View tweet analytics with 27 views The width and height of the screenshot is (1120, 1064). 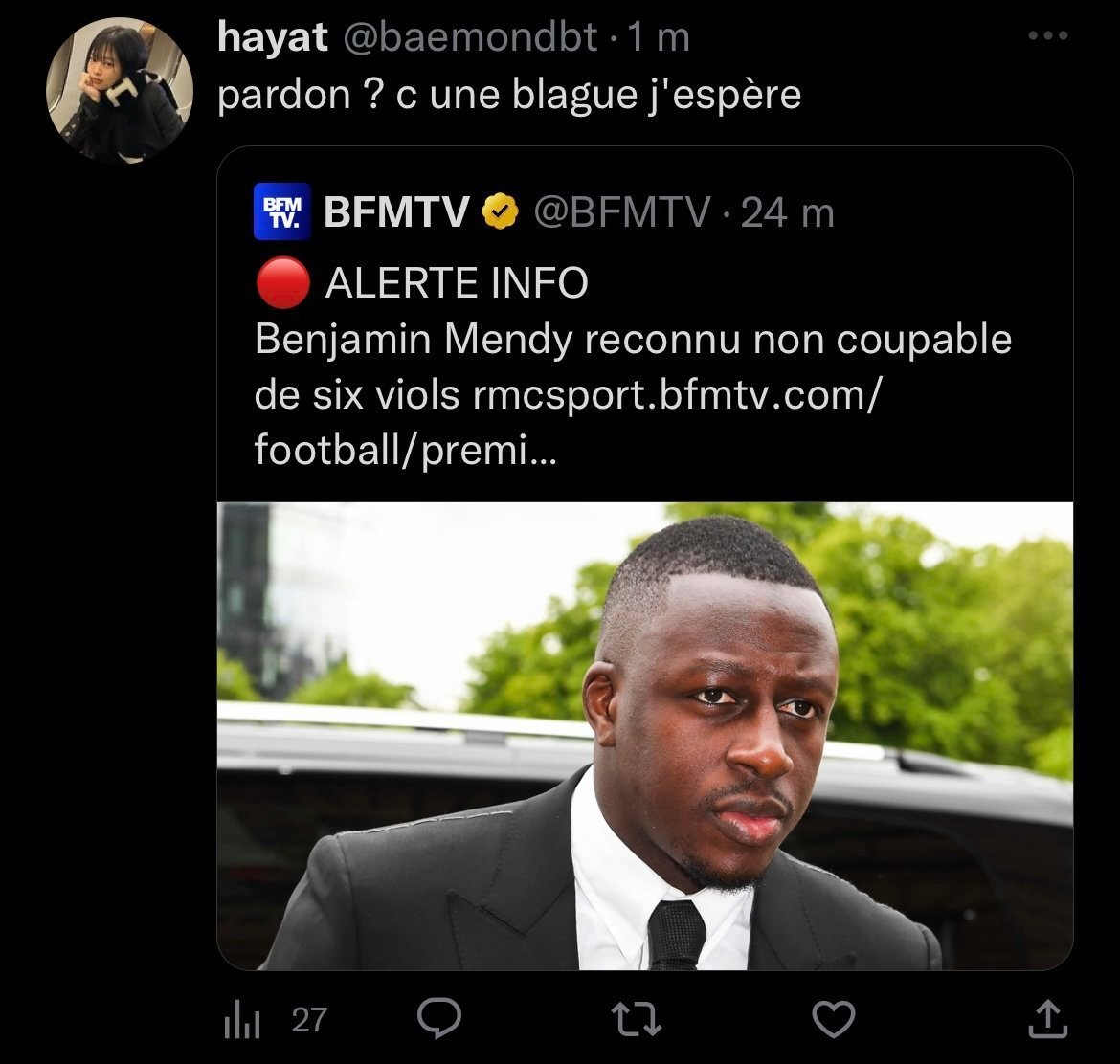click(274, 1020)
